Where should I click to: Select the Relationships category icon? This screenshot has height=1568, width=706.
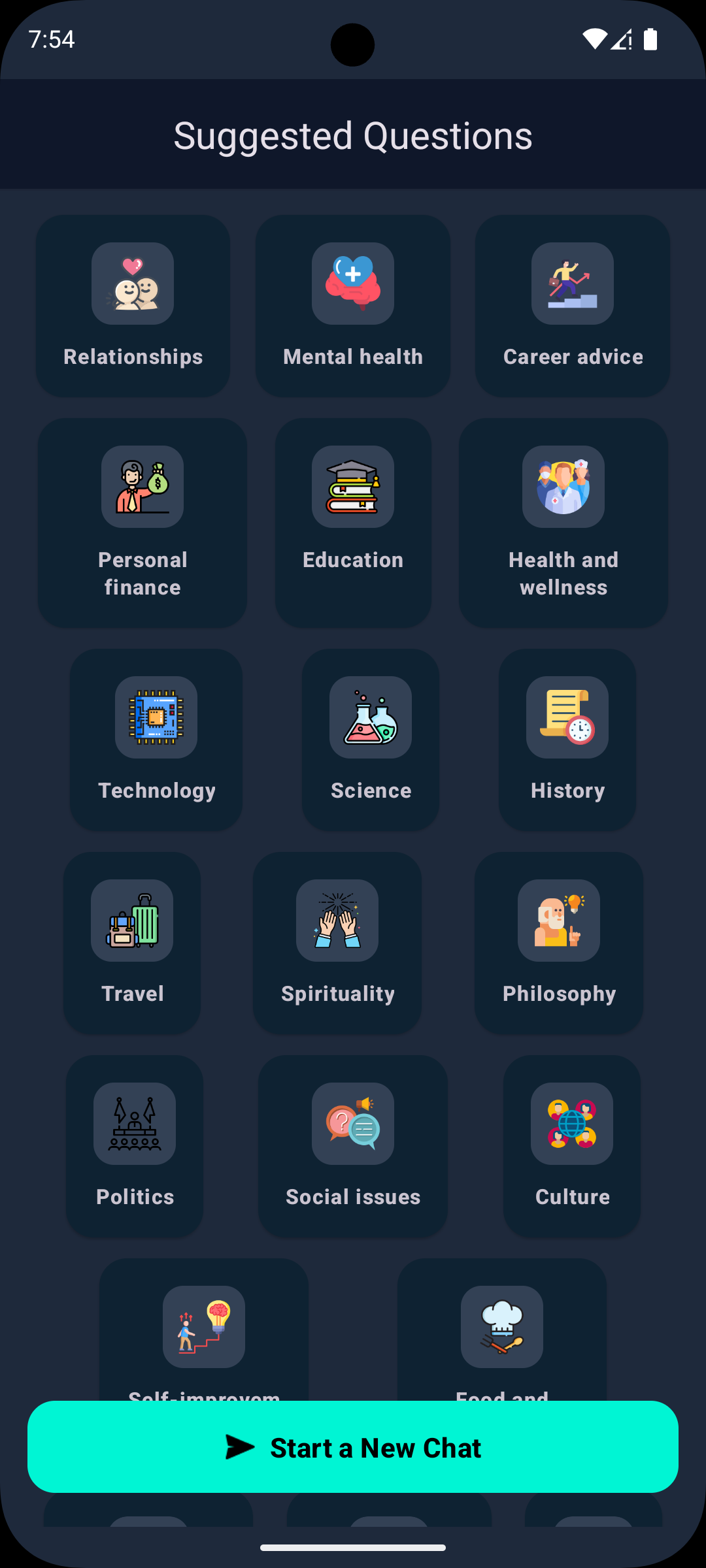coord(134,283)
